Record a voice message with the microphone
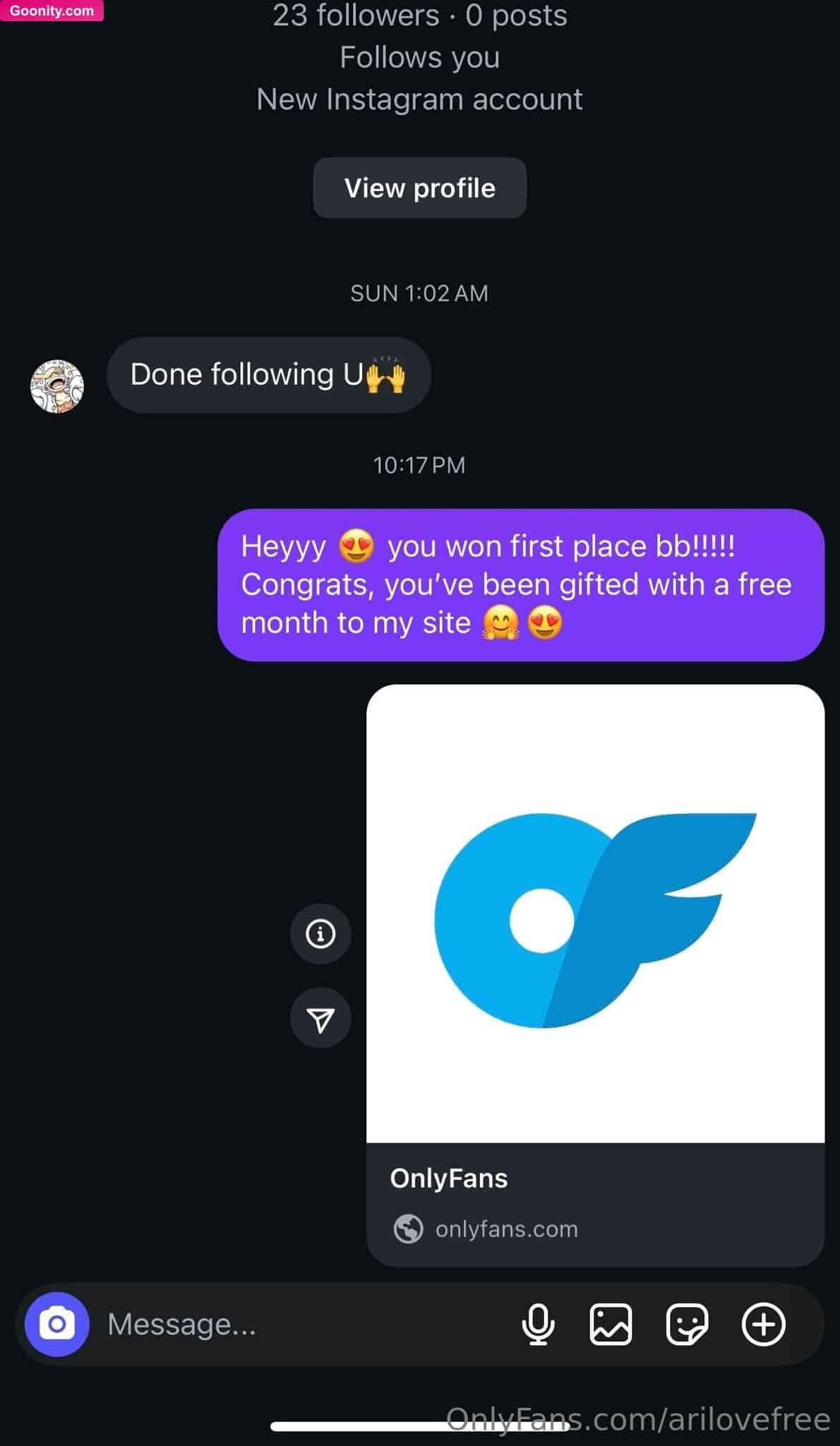This screenshot has height=1446, width=840. [538, 1324]
